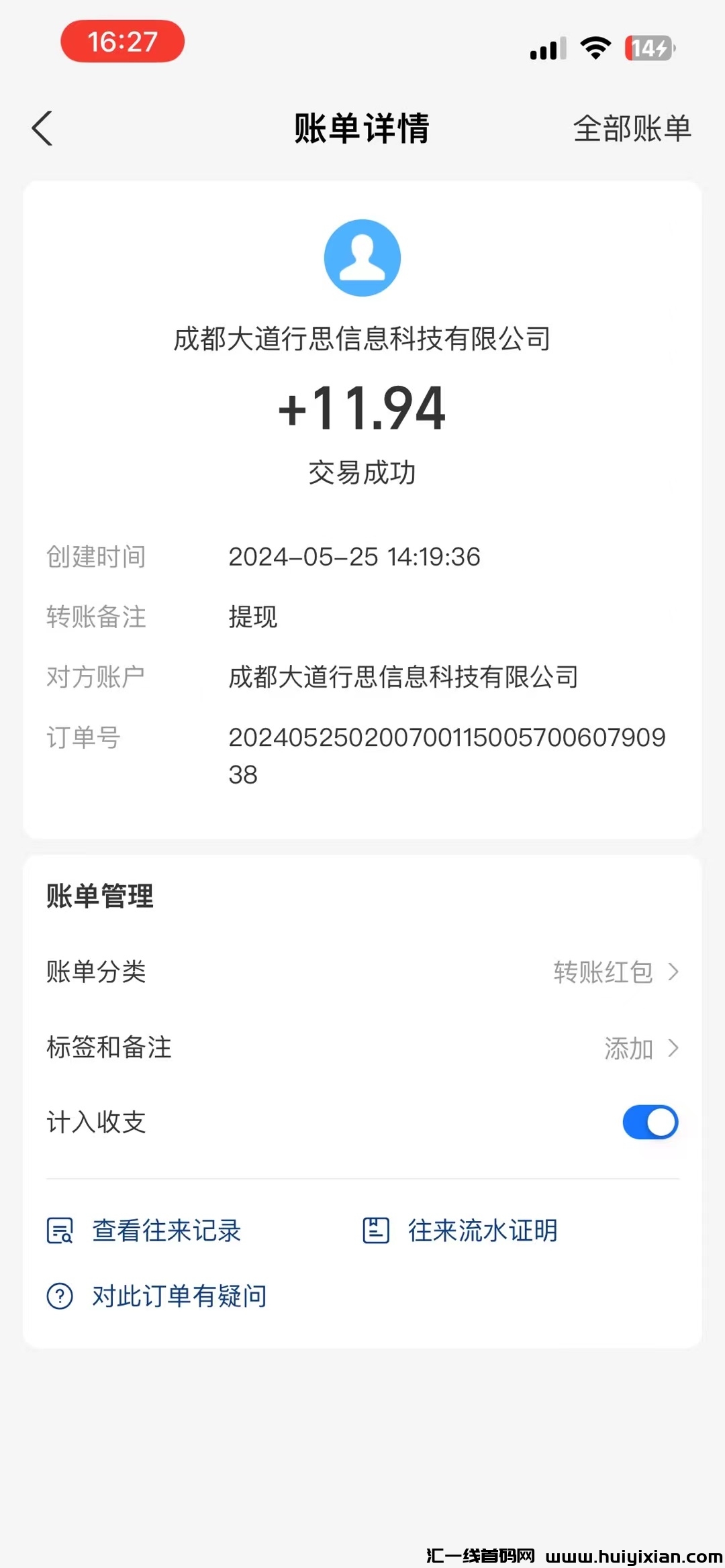Tap the 账单详情 title

tap(362, 129)
